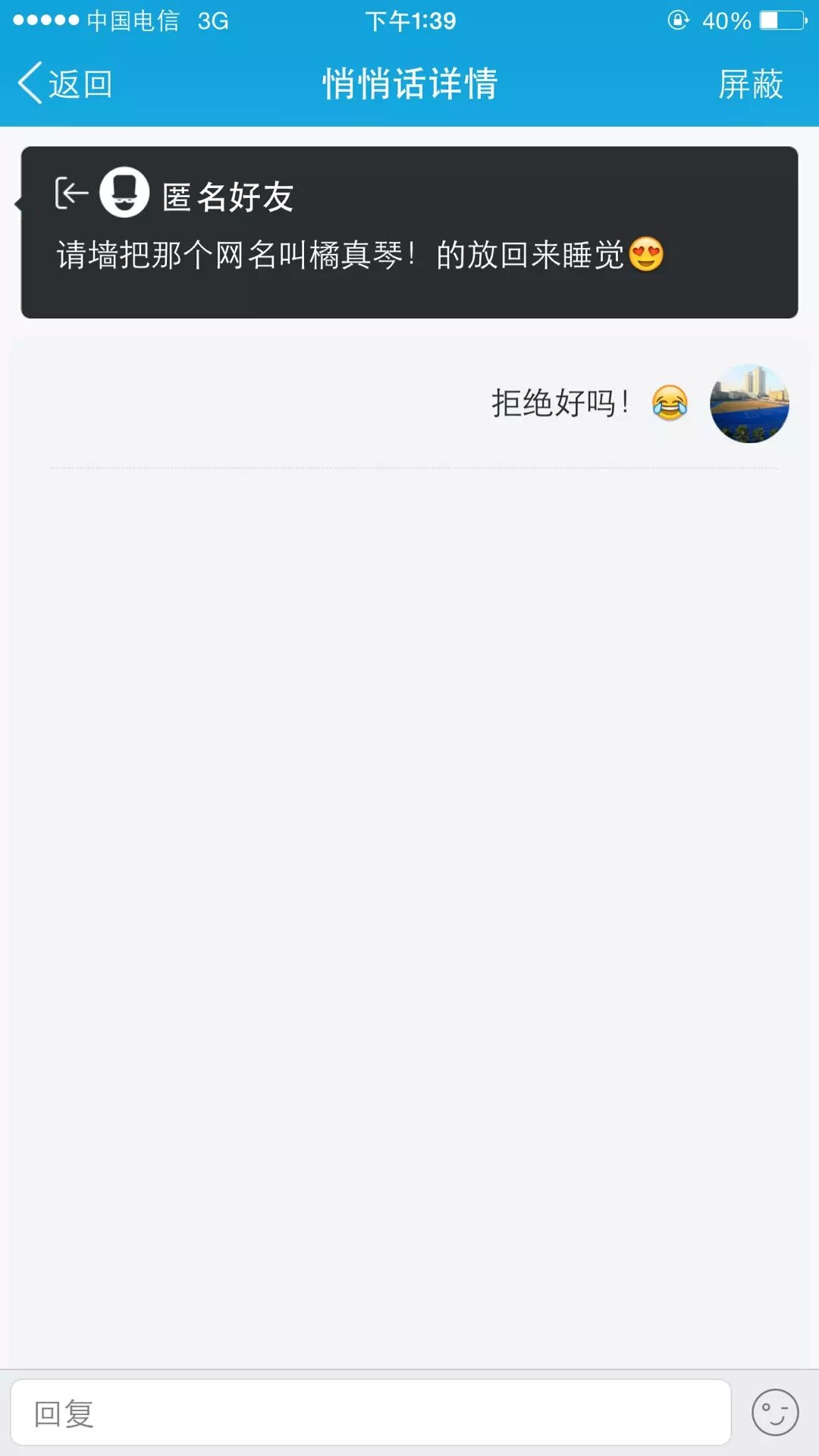This screenshot has height=1456, width=819.
Task: Focus the 回复 reply field
Action: 370,1413
